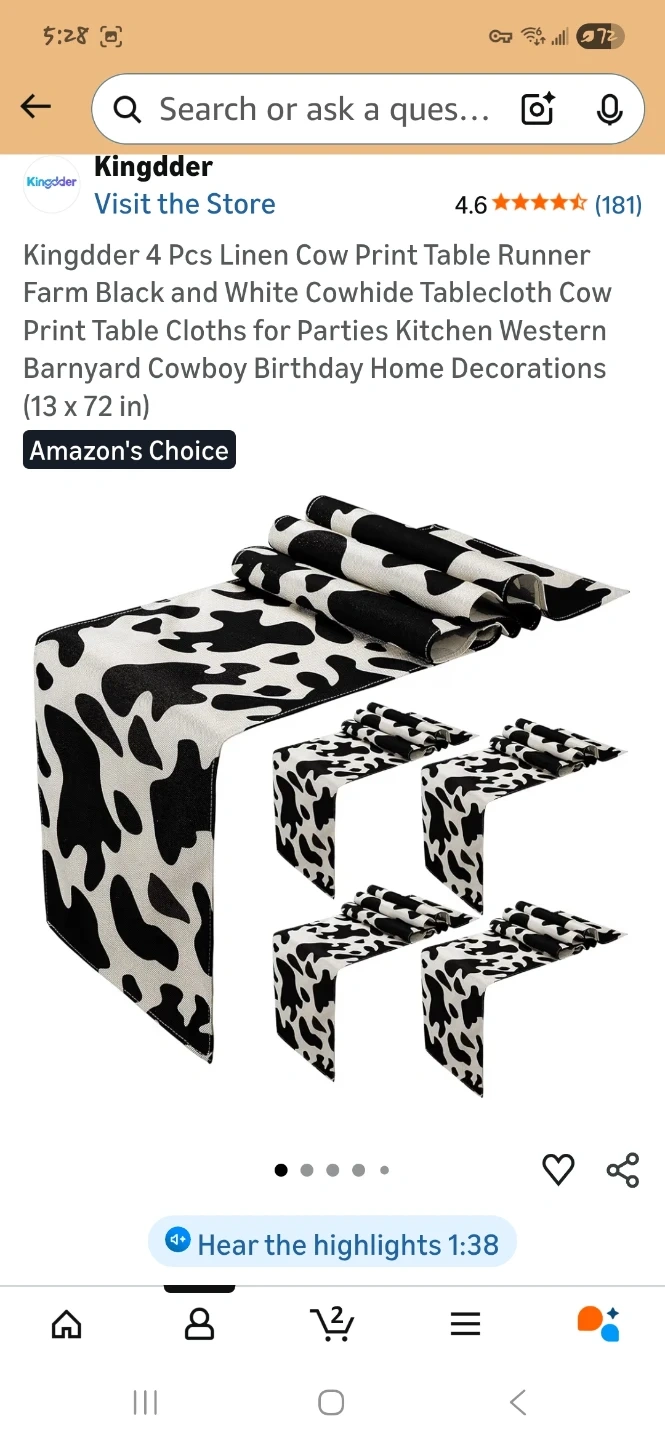The image size is (665, 1440).
Task: Visit the Kingdder store
Action: (x=184, y=204)
